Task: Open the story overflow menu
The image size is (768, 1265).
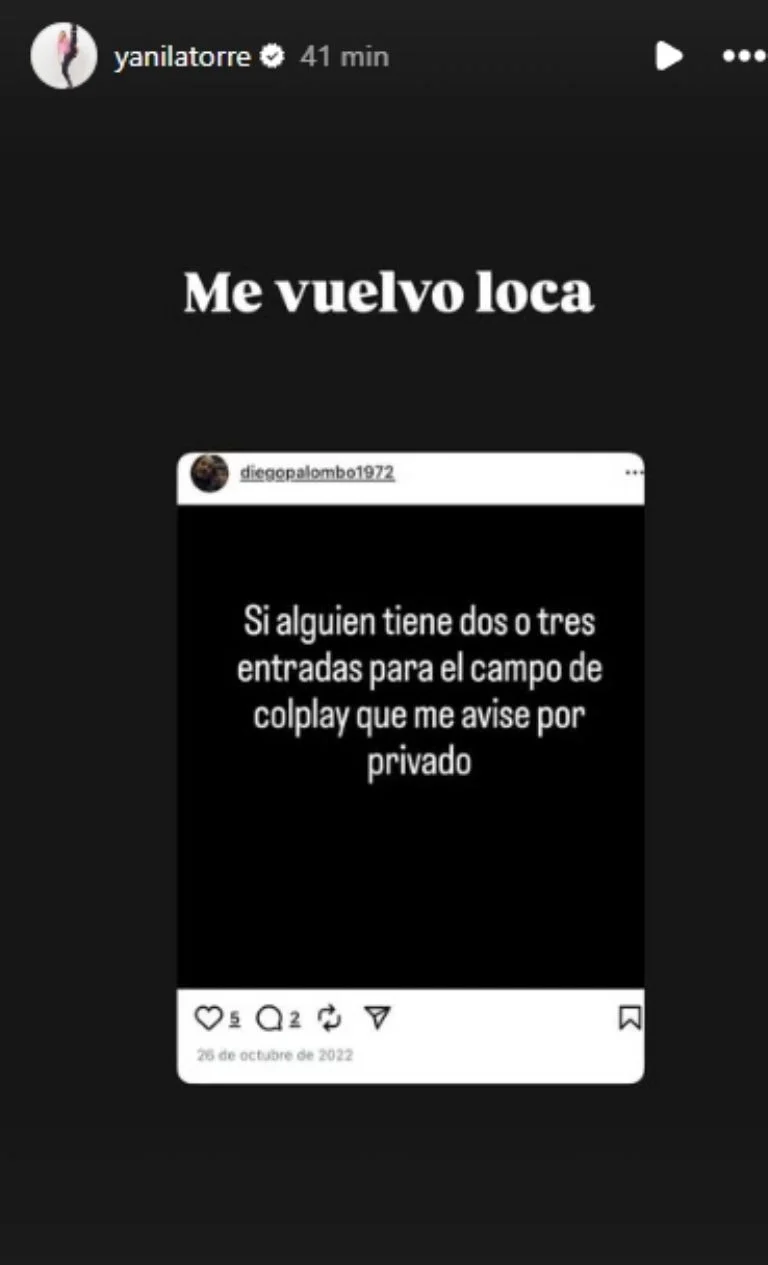Action: (743, 57)
